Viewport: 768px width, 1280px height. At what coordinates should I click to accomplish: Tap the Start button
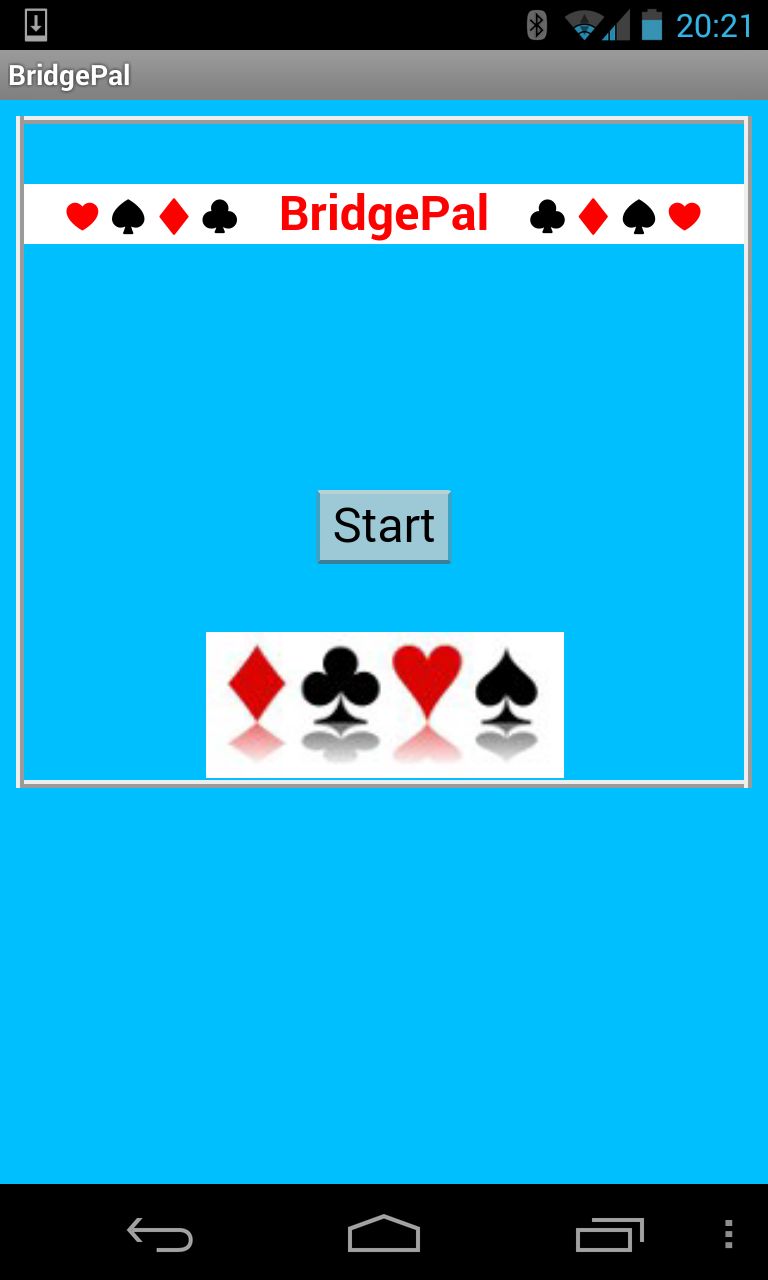pos(384,526)
